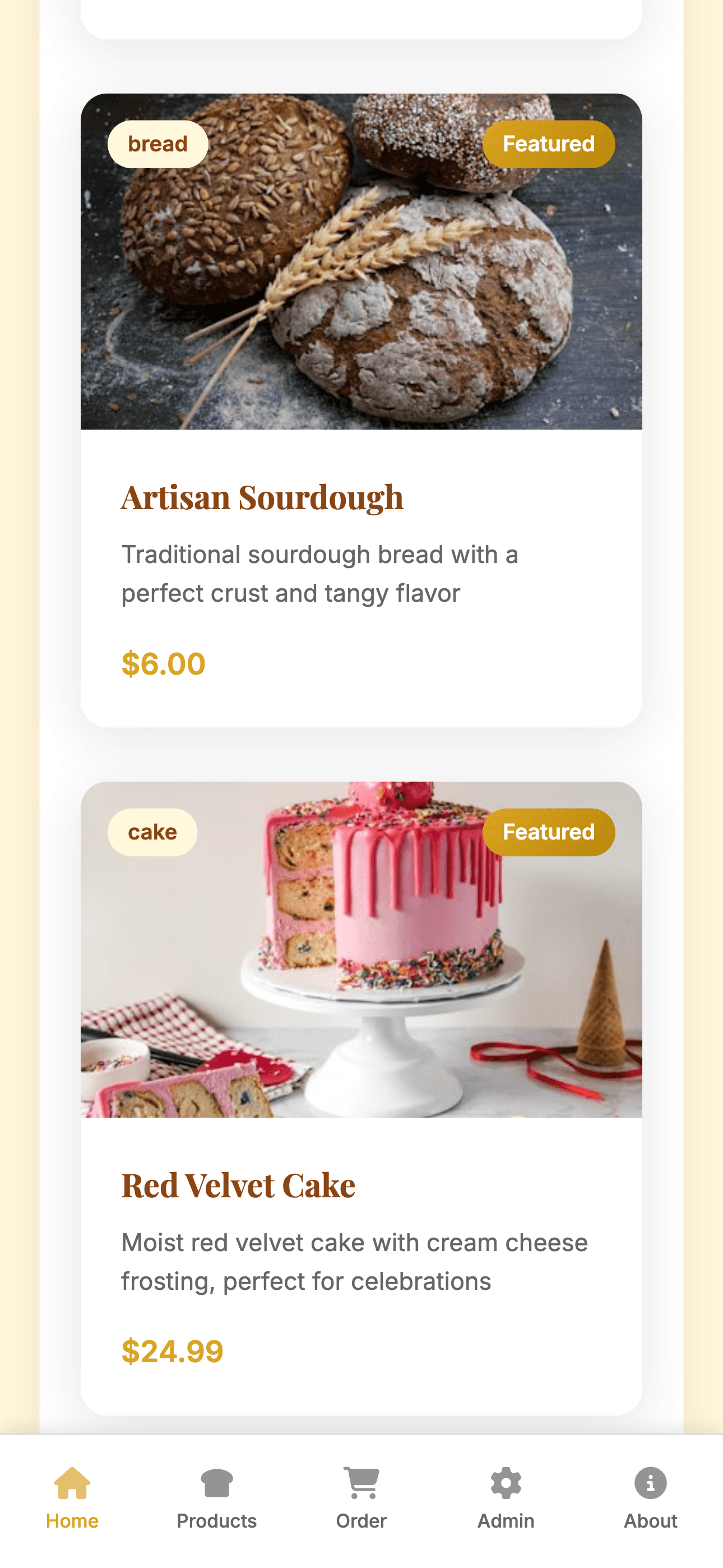
Task: Open the Artisan Sourdough product card
Action: click(x=361, y=411)
